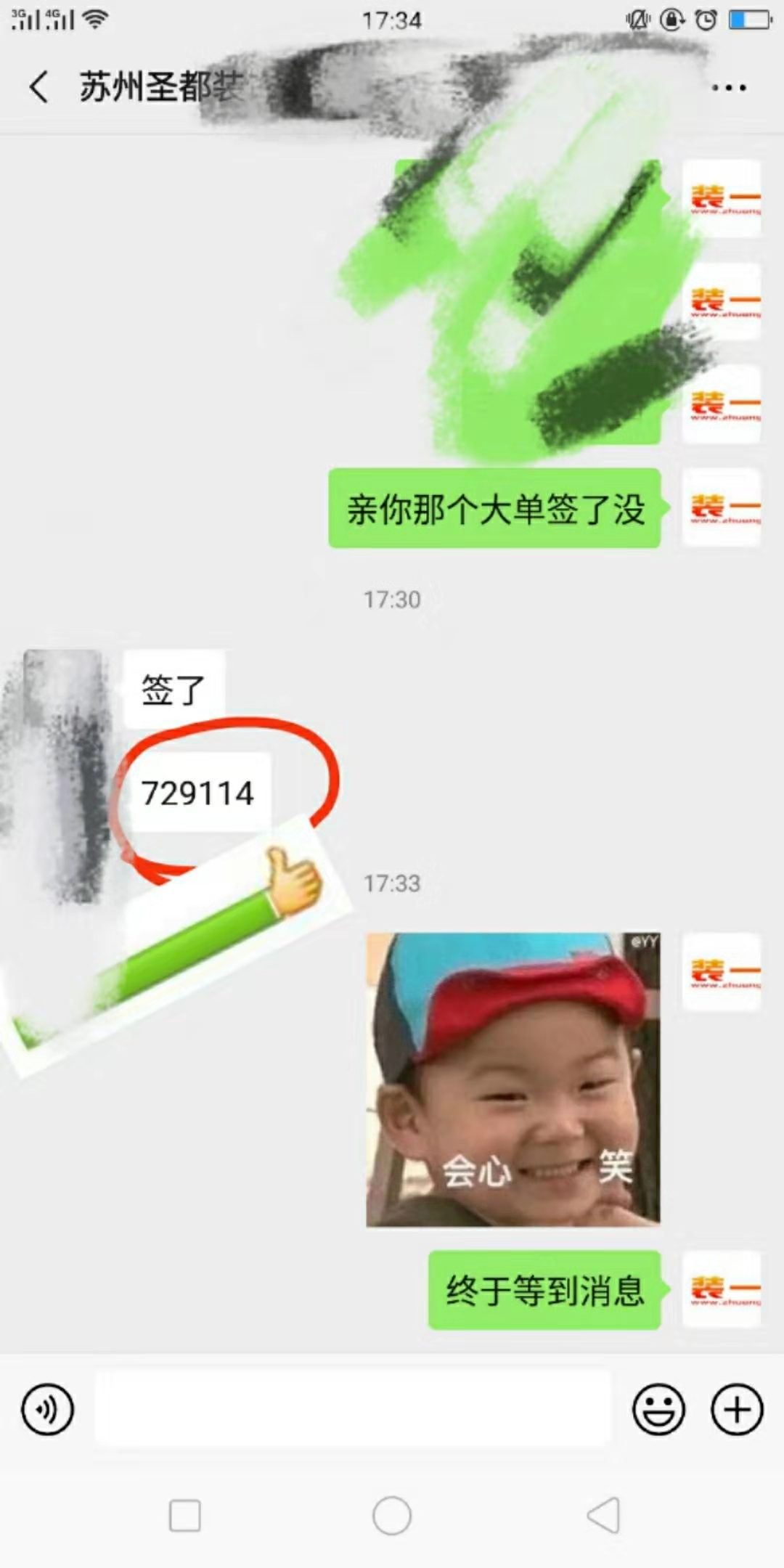Open sender avatar beside 终于等到消息
The height and width of the screenshot is (1568, 784).
(x=722, y=1290)
